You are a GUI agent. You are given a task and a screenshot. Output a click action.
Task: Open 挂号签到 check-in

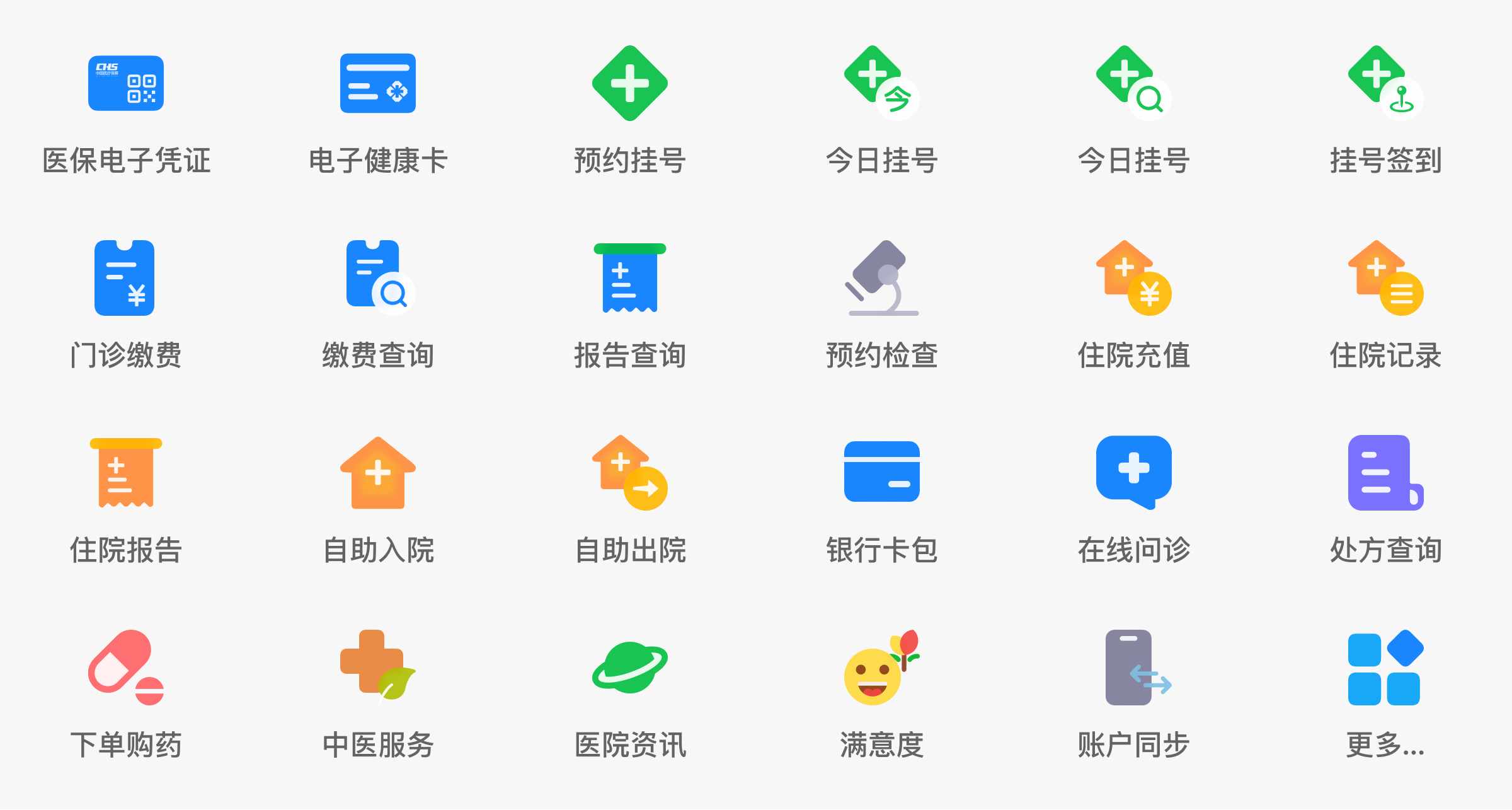pos(1386,84)
